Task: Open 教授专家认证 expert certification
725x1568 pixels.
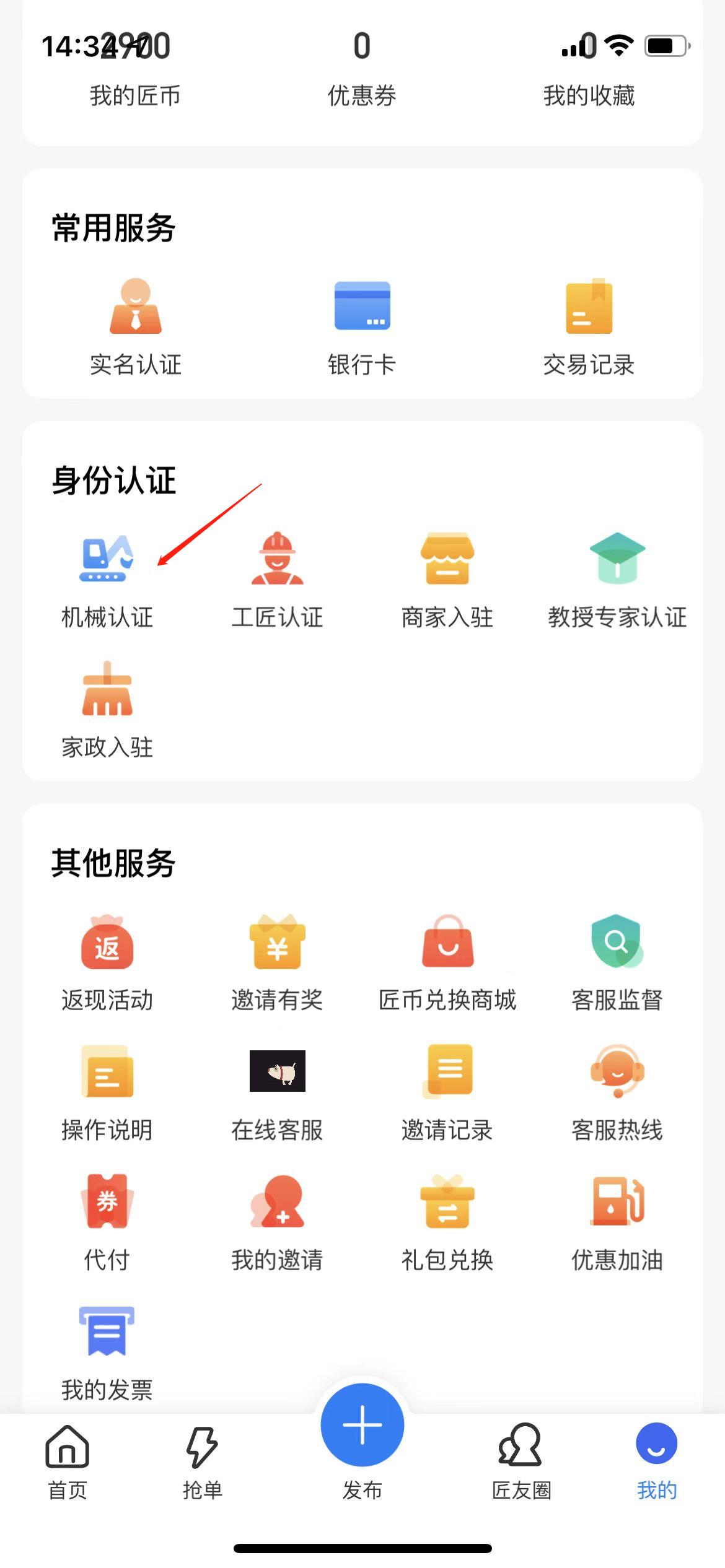Action: point(617,580)
